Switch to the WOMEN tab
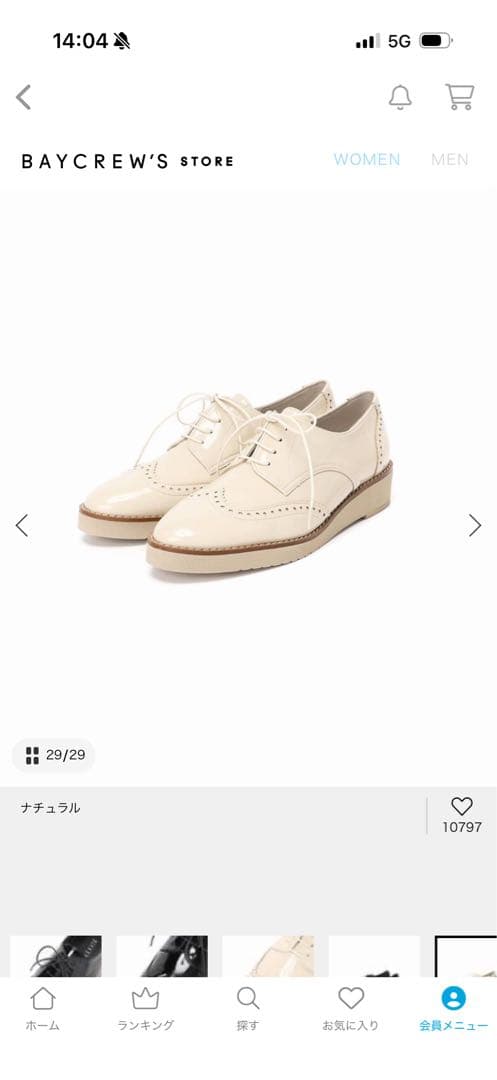The width and height of the screenshot is (497, 1080). click(x=367, y=160)
